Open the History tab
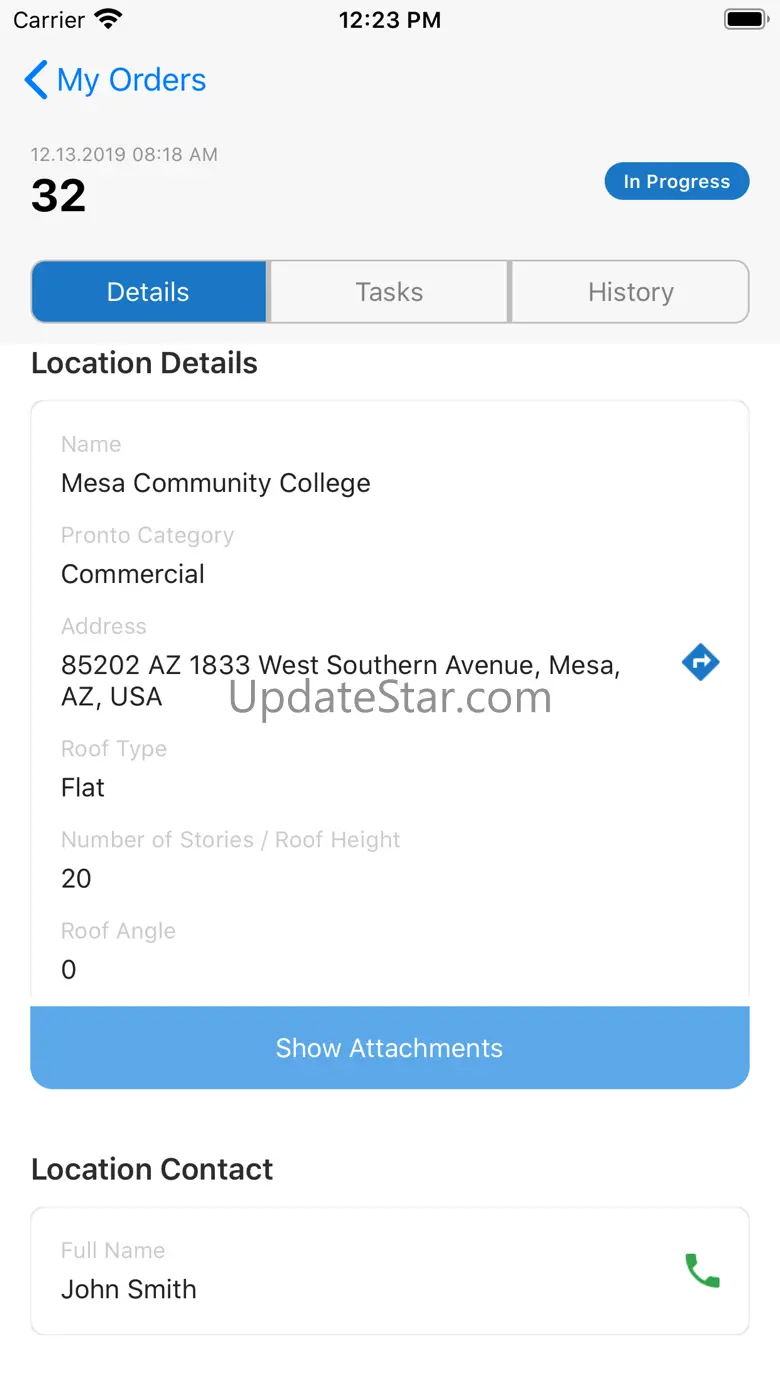 (630, 292)
